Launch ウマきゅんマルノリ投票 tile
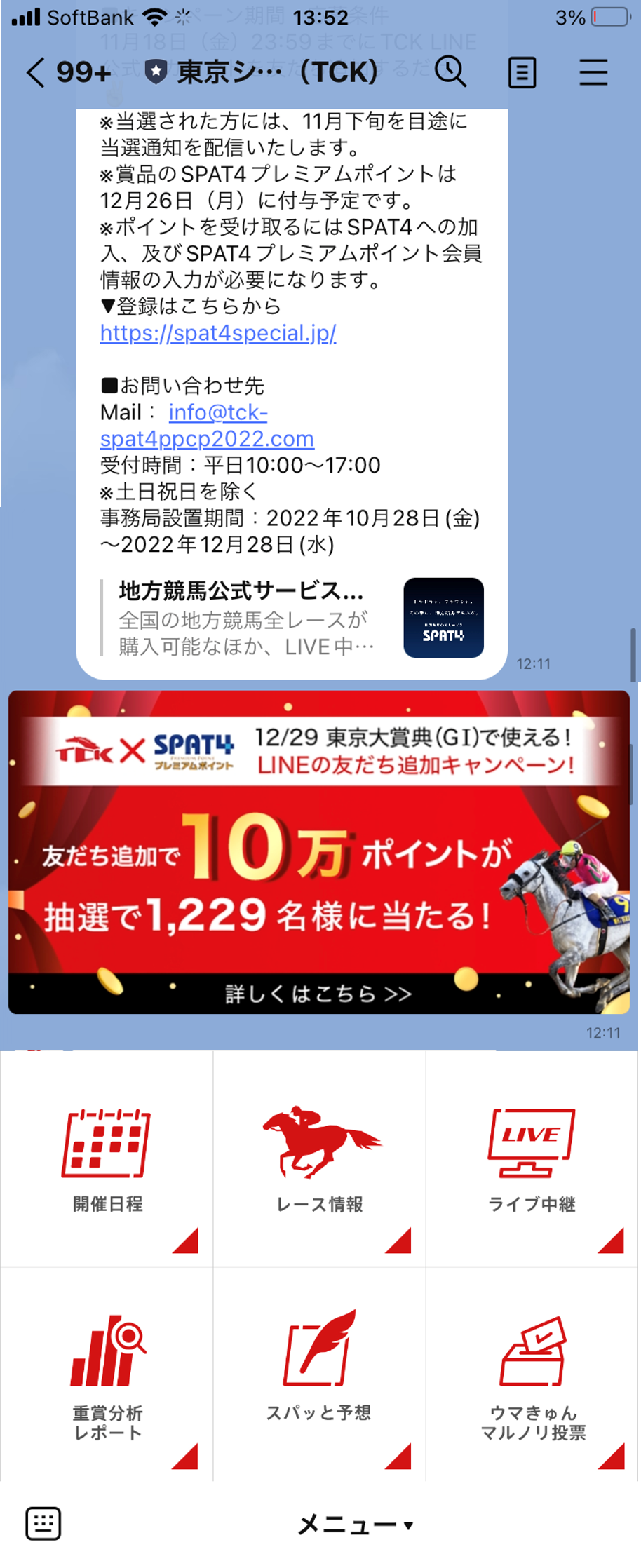This screenshot has height=1568, width=641. [532, 1374]
